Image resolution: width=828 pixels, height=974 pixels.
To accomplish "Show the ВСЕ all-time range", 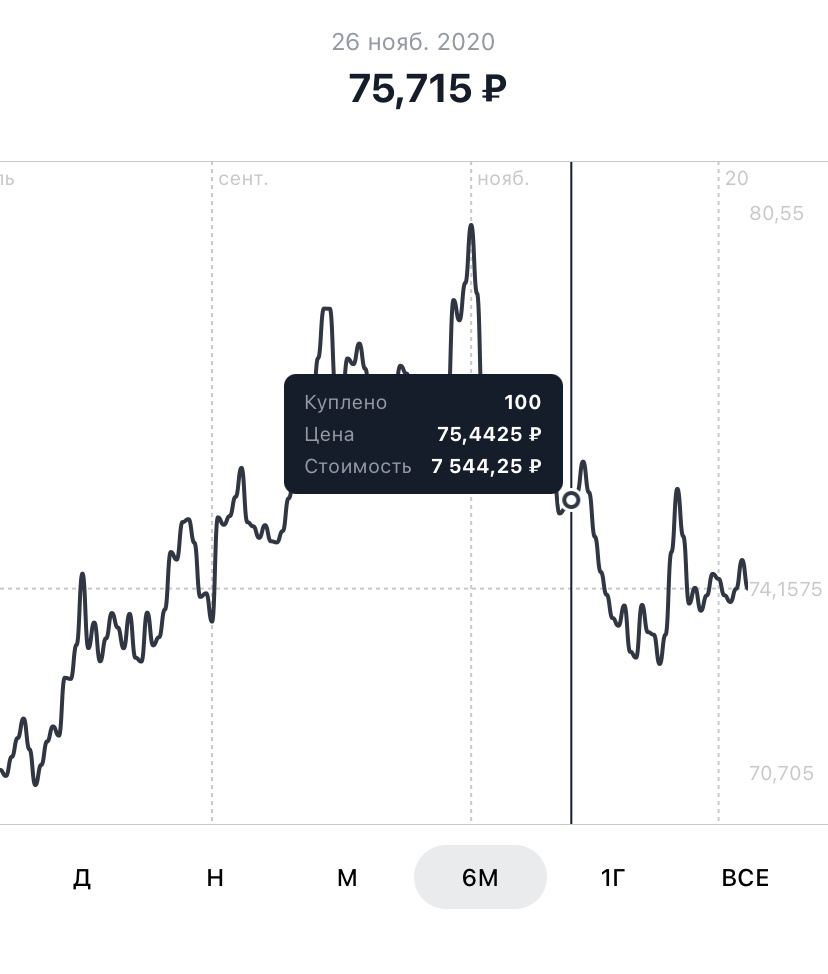I will coord(745,878).
